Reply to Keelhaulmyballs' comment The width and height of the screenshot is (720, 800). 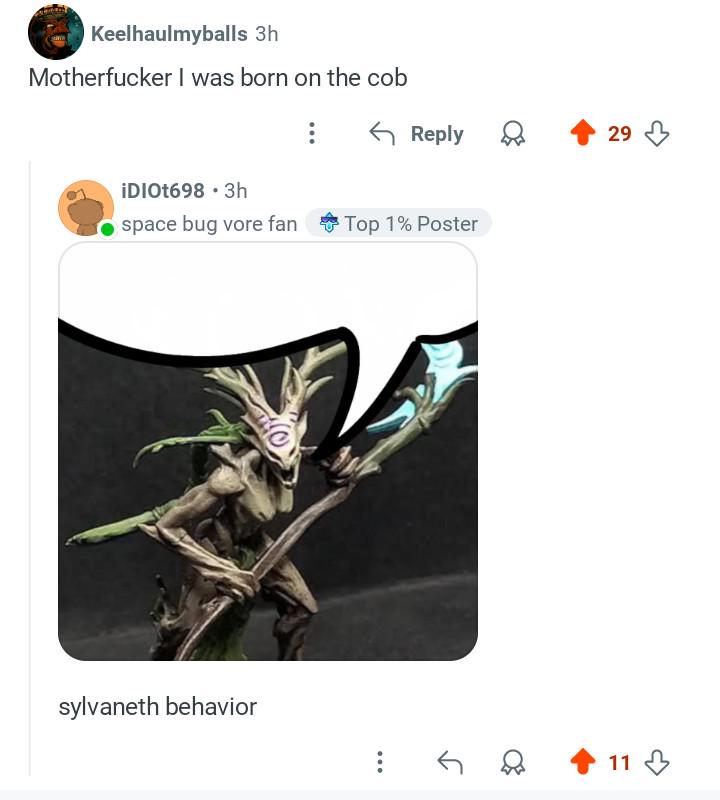(x=417, y=133)
